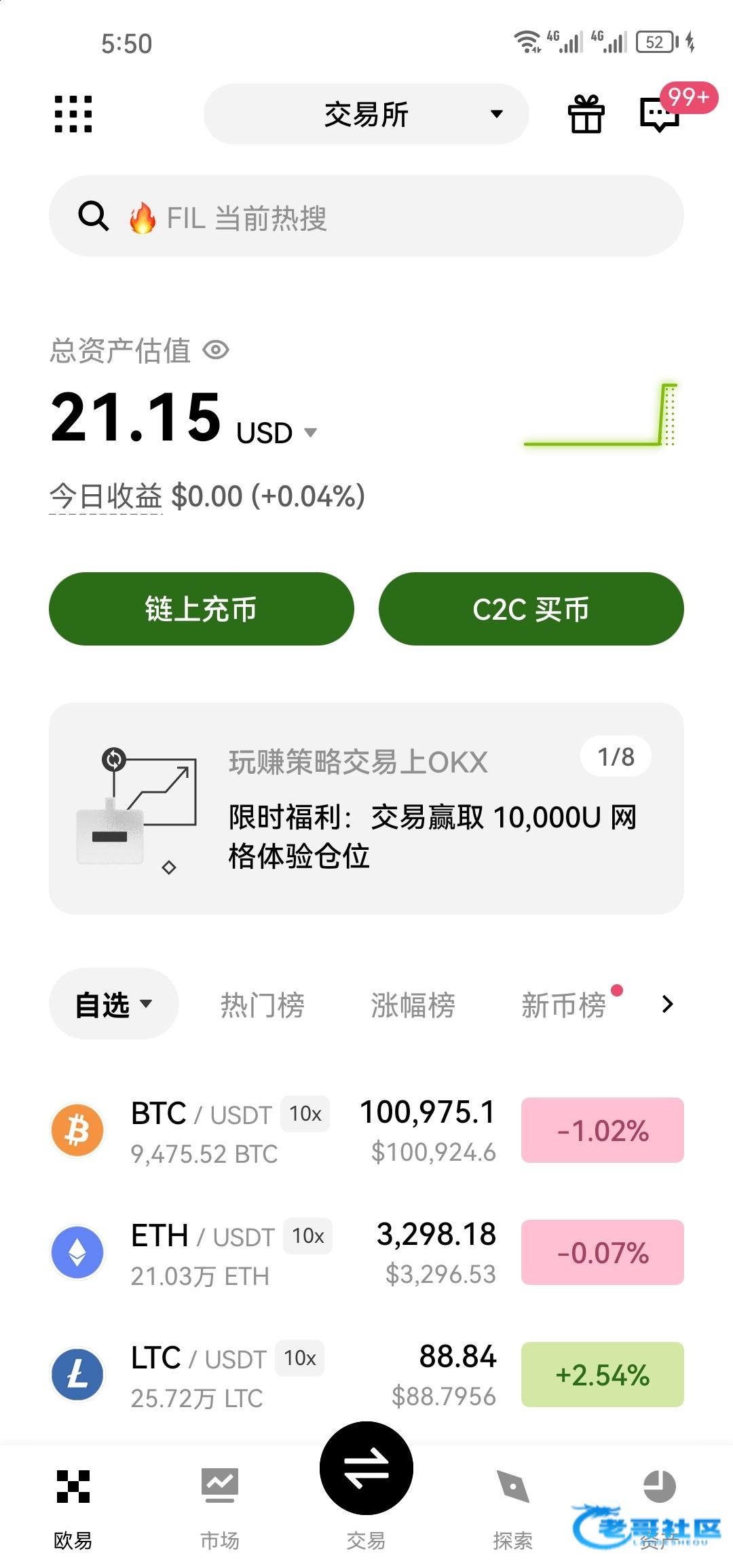Open full market list arrow
The image size is (733, 1568).
668,1004
